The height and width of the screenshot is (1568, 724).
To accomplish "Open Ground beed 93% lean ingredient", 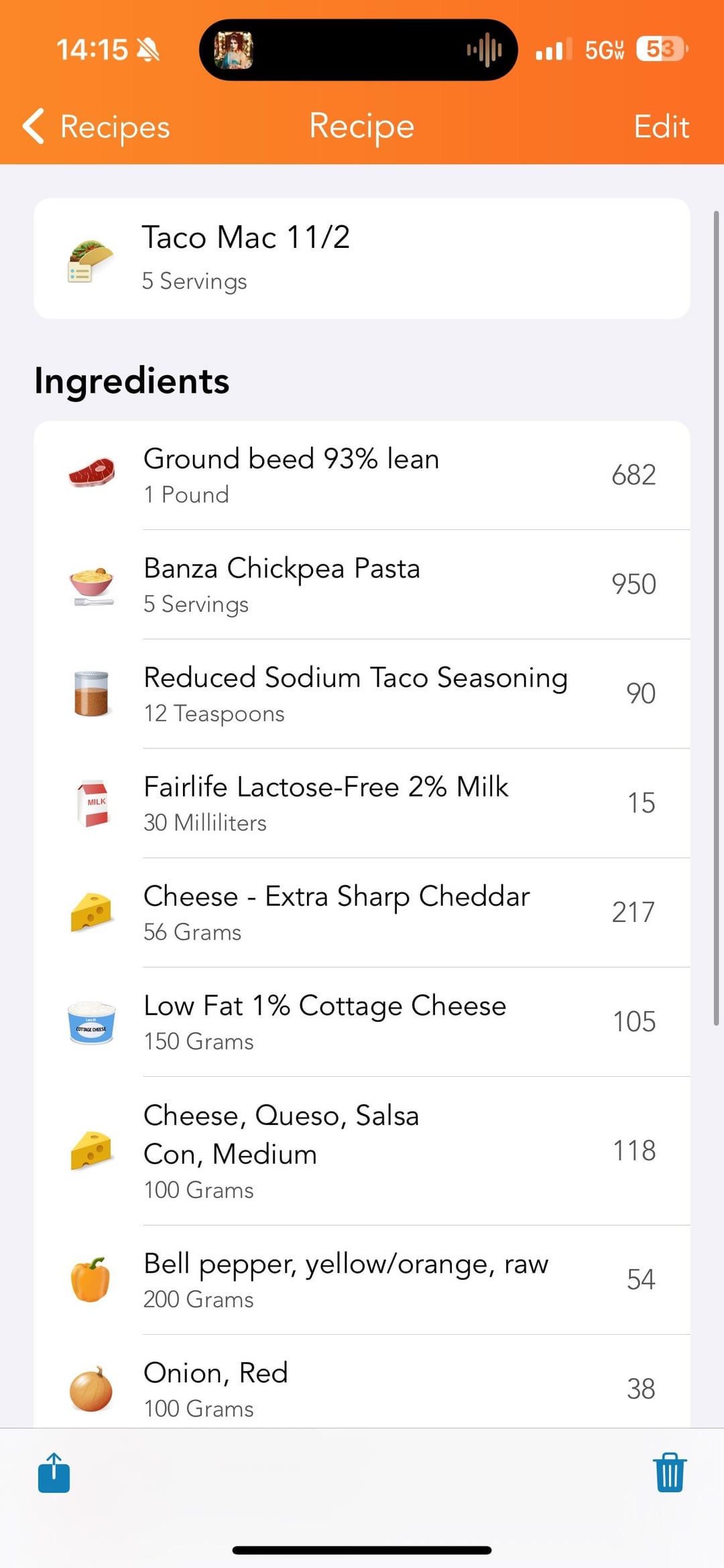I will [x=362, y=475].
